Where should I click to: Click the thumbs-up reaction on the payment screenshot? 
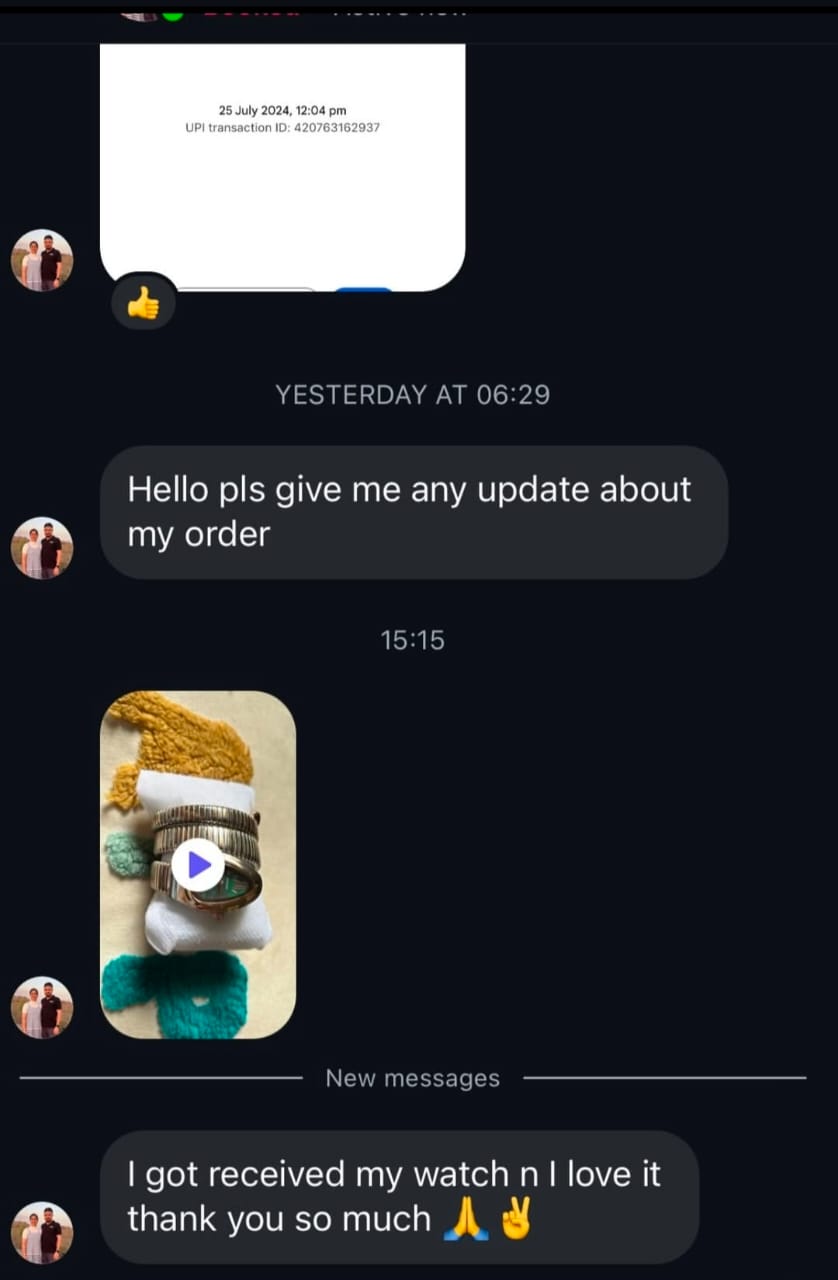pos(143,301)
